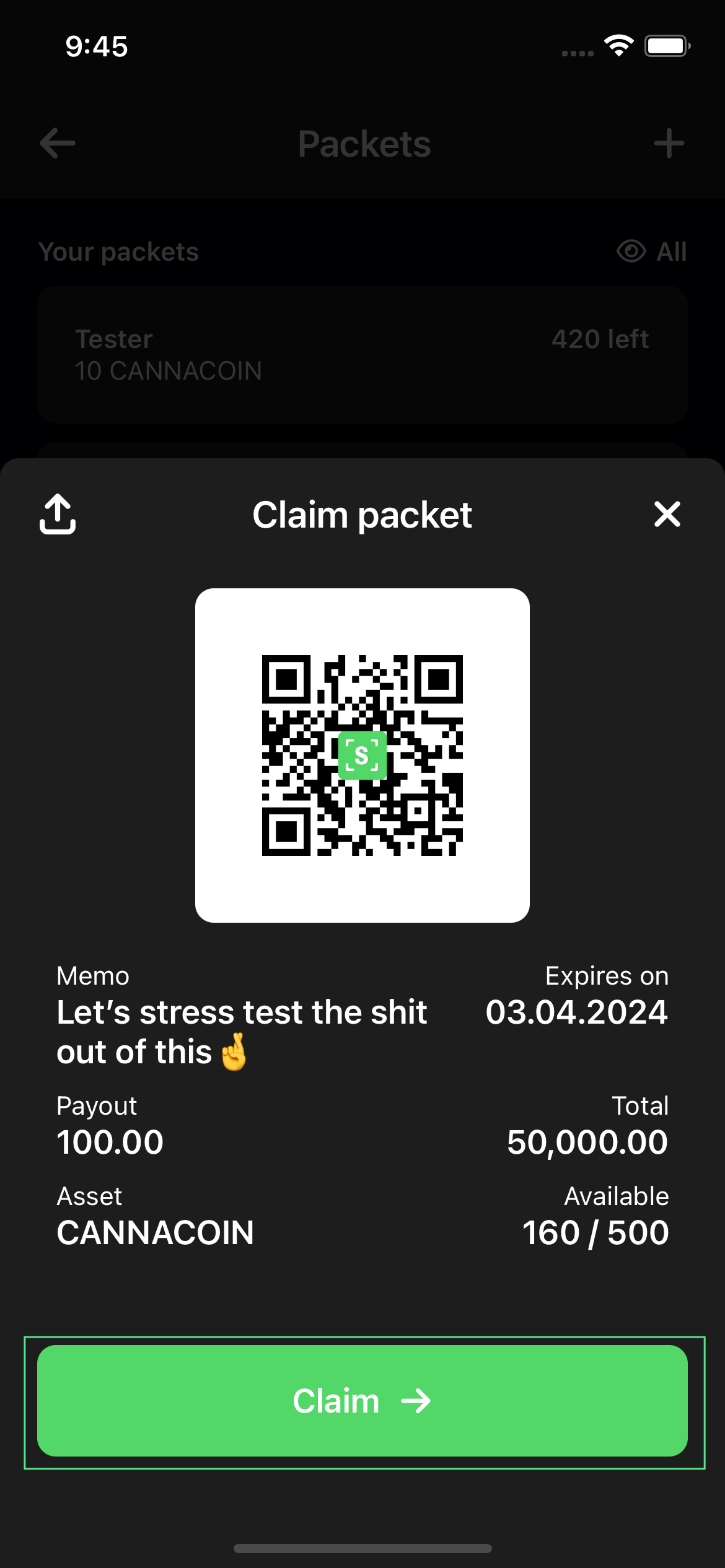The height and width of the screenshot is (1568, 725).
Task: Share the claim packet
Action: point(58,514)
